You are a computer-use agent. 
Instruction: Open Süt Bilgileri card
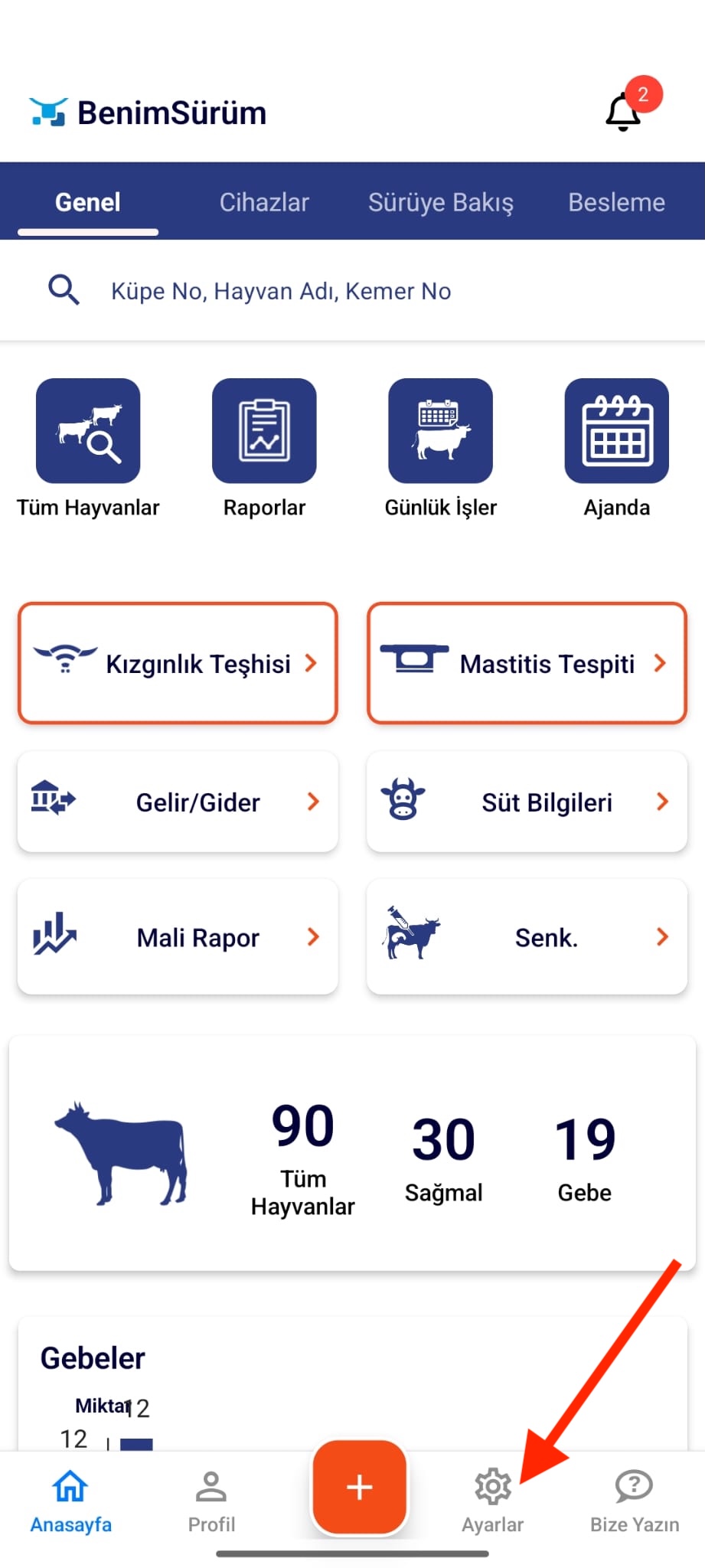pyautogui.click(x=527, y=802)
